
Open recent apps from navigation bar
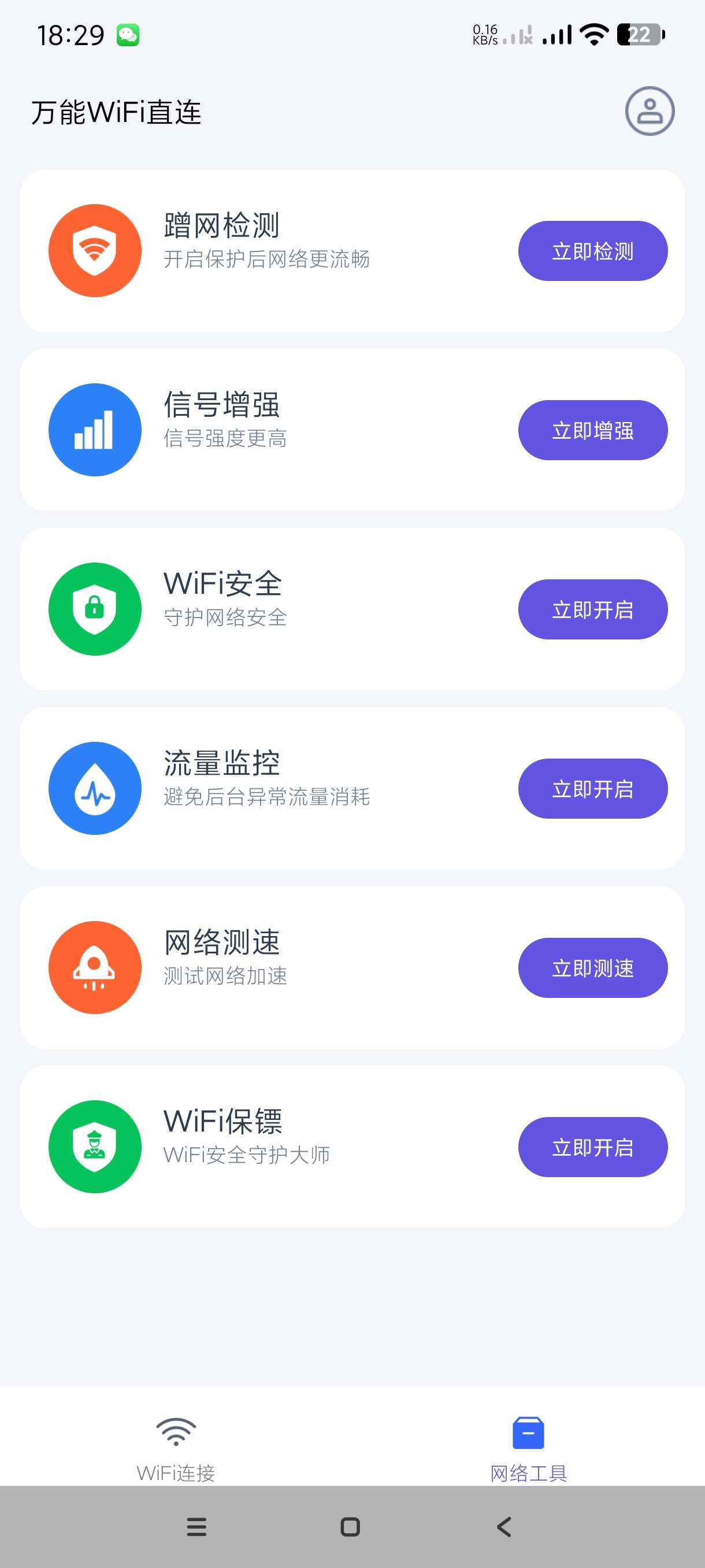pyautogui.click(x=196, y=1526)
